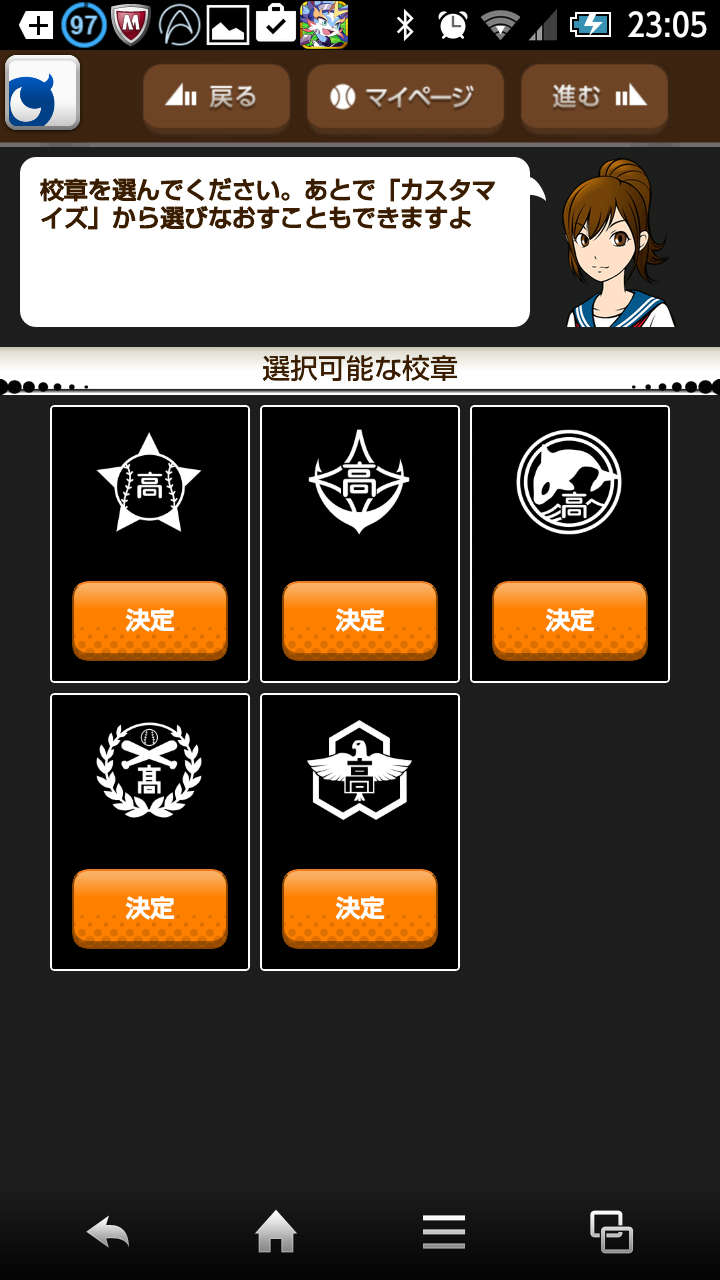Go back with the 戻る button
The image size is (720, 1280).
[x=216, y=97]
